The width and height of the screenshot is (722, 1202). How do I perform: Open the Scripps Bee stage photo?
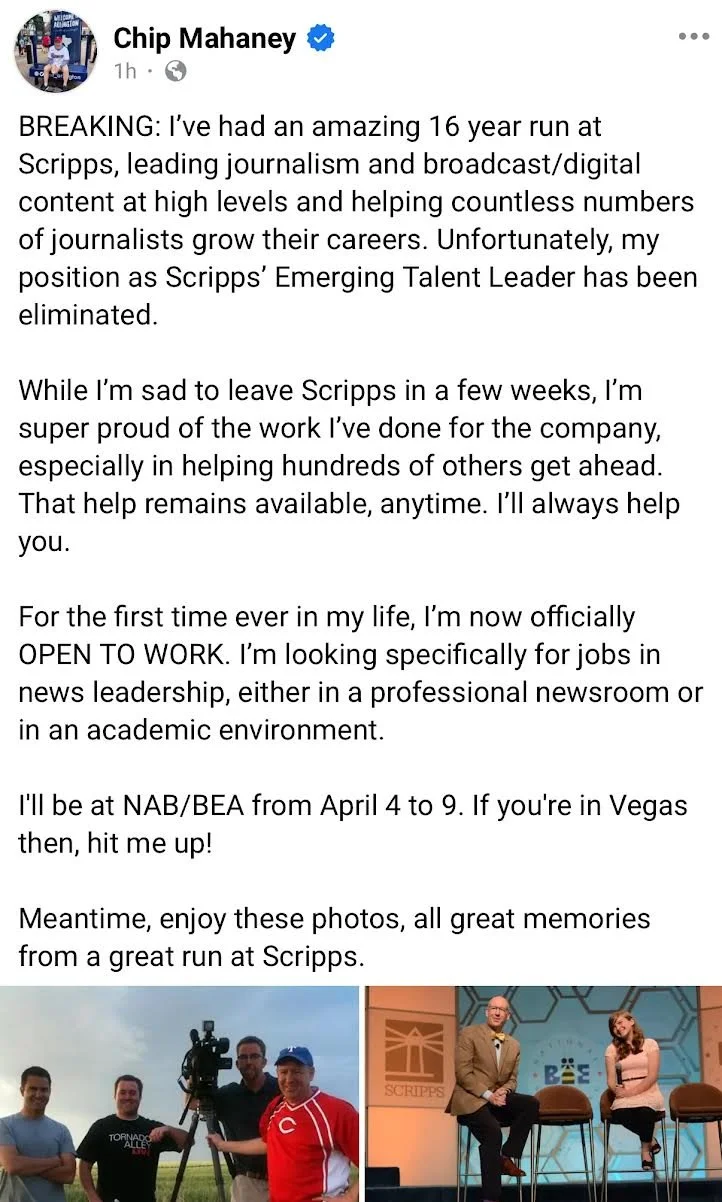[x=543, y=1093]
